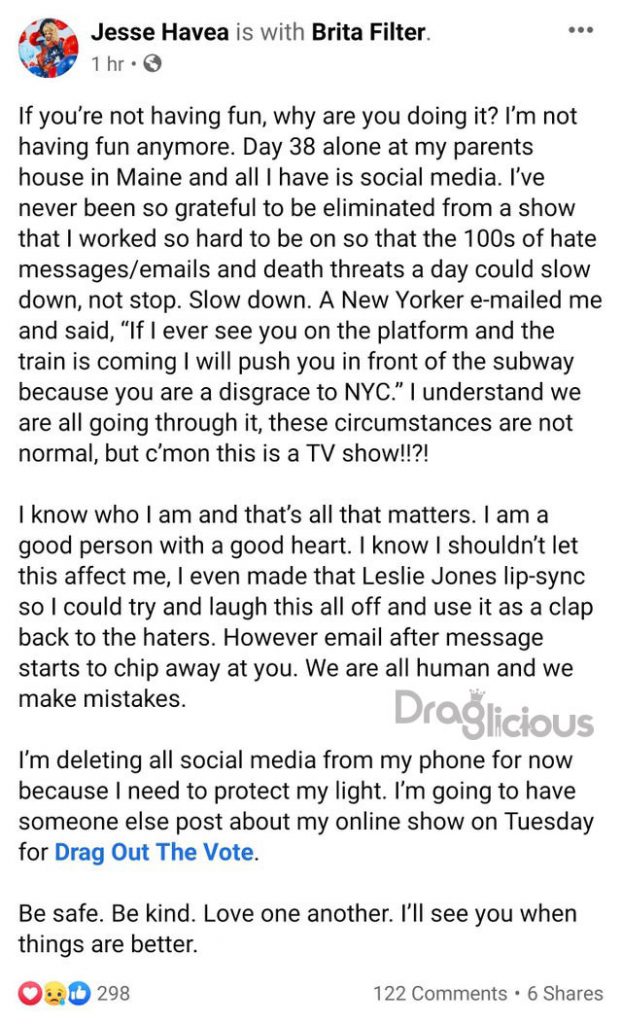622x1024 pixels.
Task: Open the Drag Out The Vote link
Action: (x=154, y=852)
